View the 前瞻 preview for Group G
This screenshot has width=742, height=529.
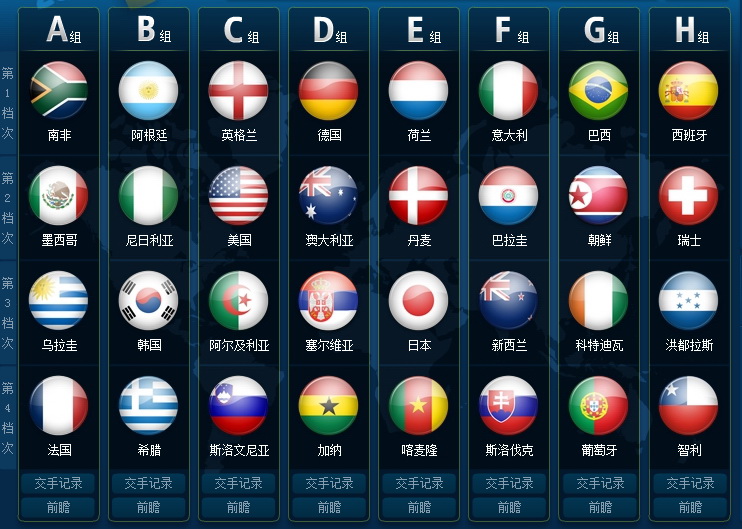click(598, 507)
